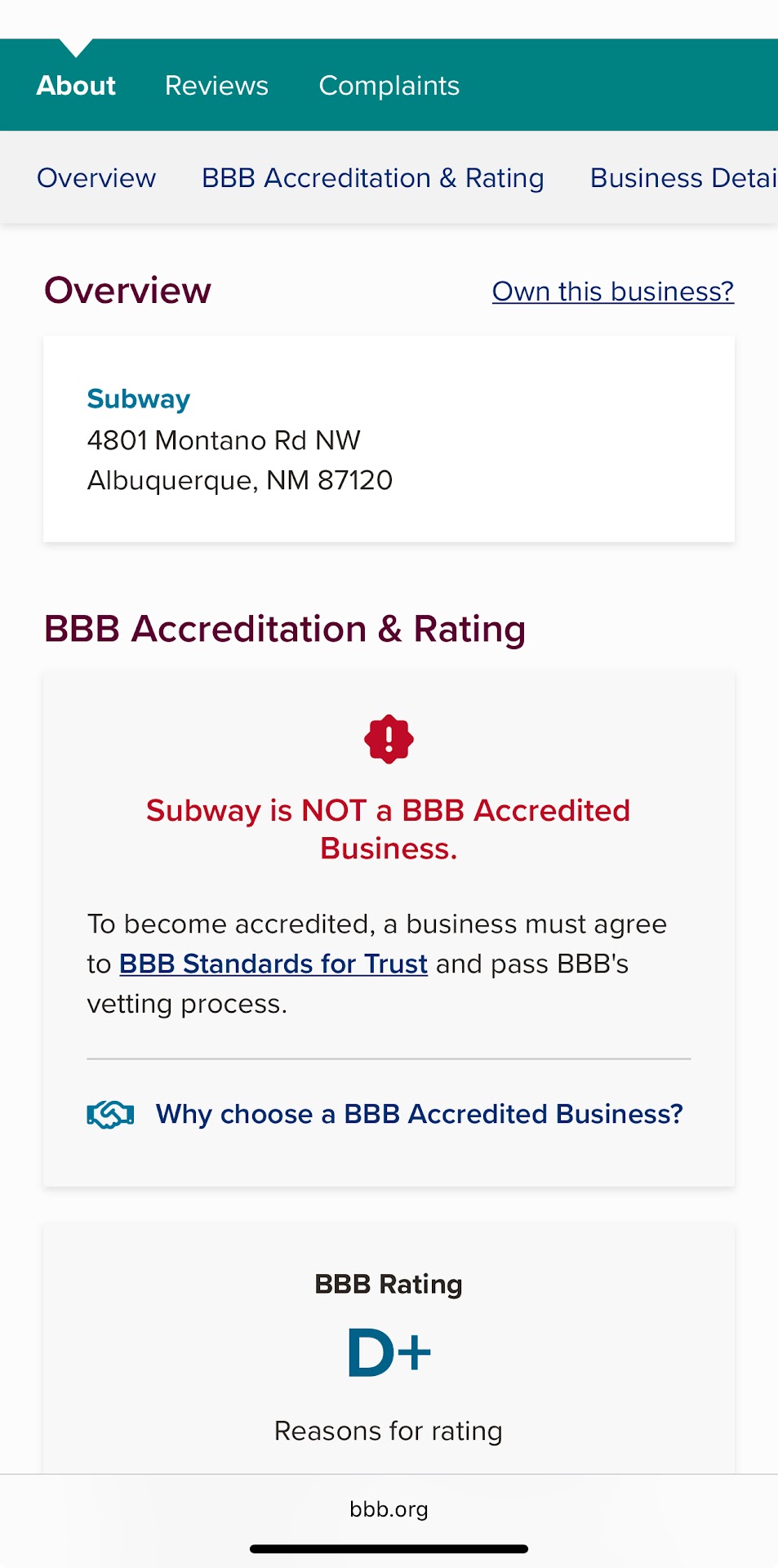
Task: Open the Subway business name link
Action: tap(139, 399)
